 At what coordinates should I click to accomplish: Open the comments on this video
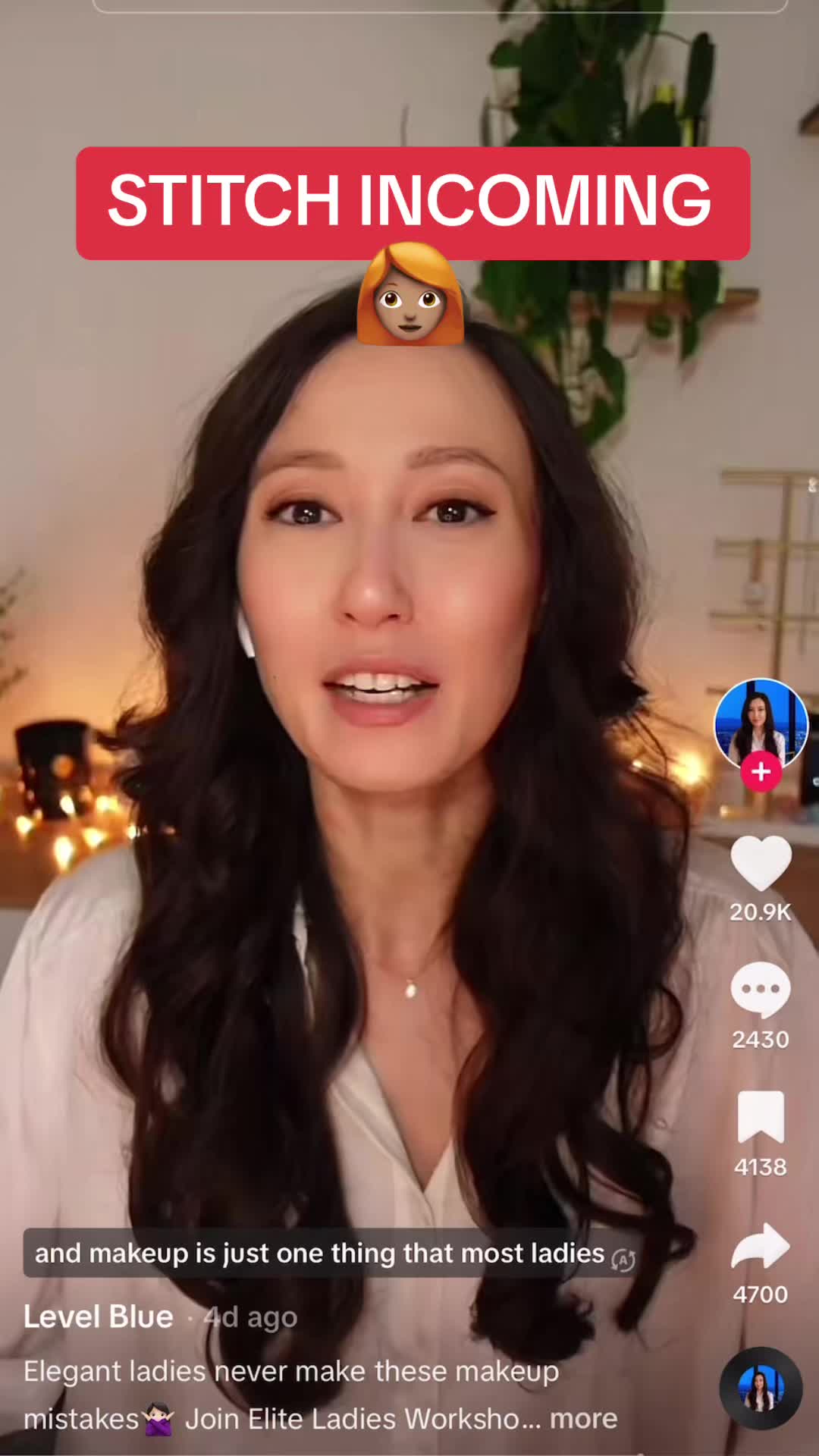761,990
